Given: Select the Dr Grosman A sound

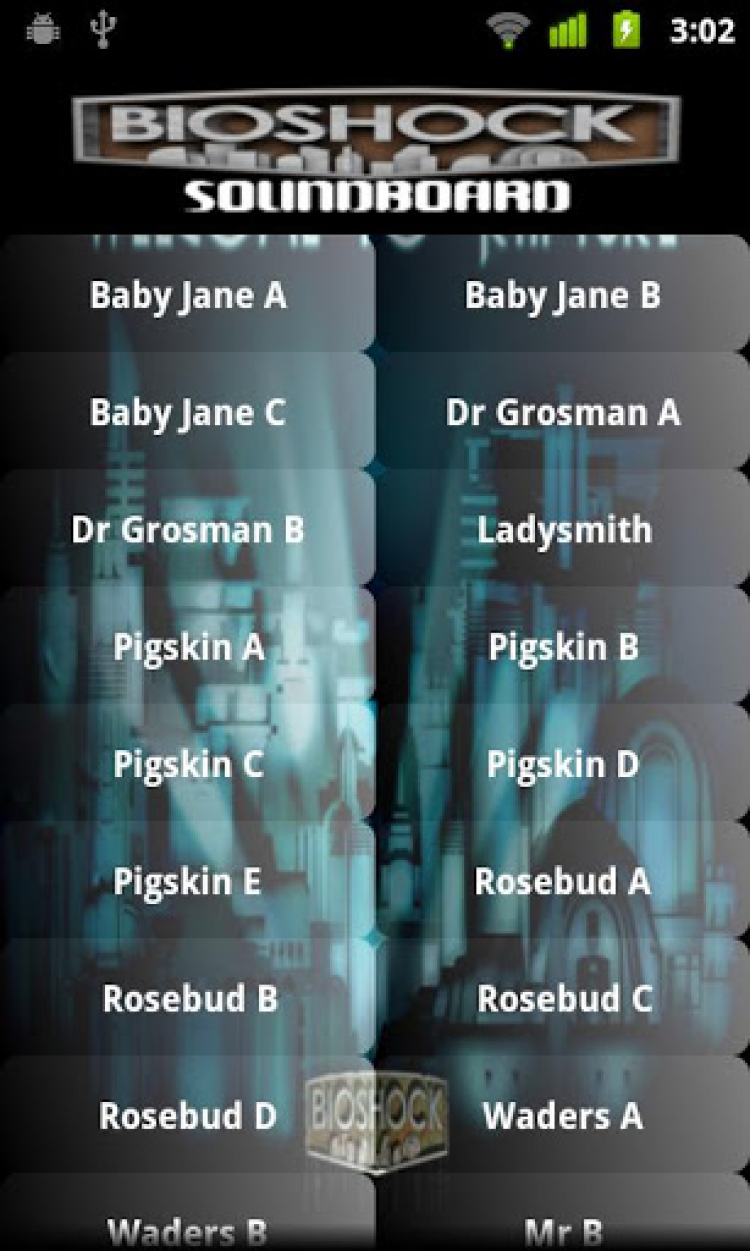Looking at the screenshot, I should [x=563, y=412].
